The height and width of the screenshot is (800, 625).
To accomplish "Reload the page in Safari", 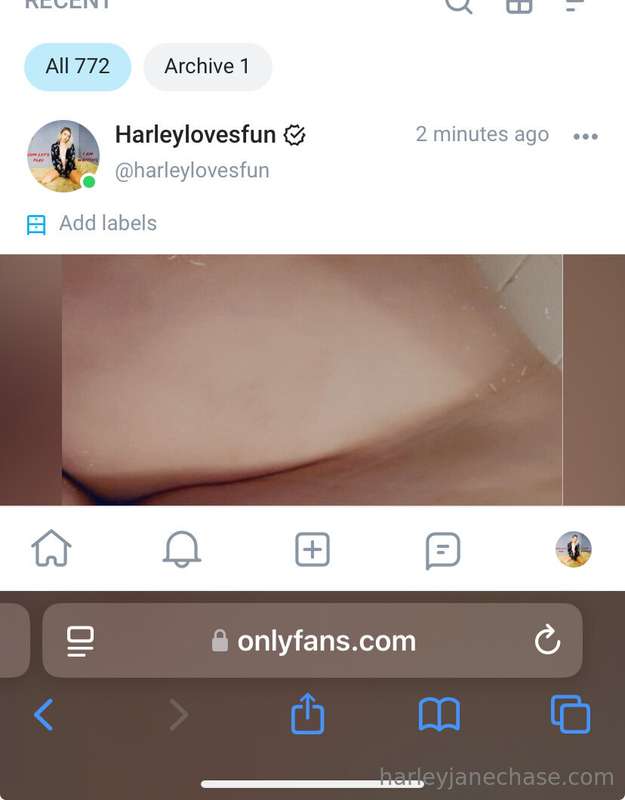I will tap(547, 641).
